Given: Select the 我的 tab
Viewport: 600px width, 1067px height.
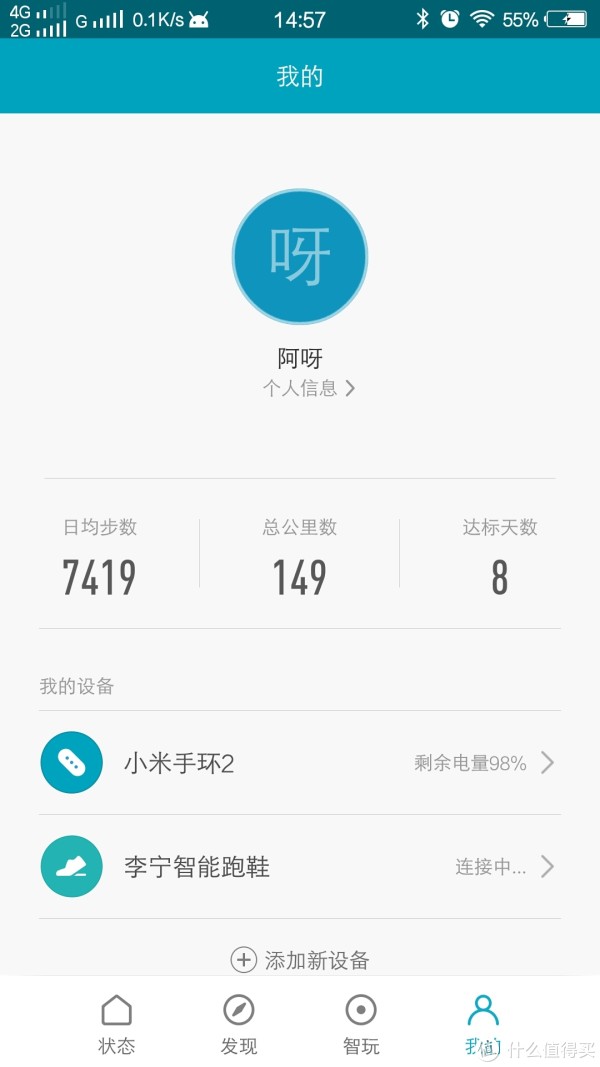Looking at the screenshot, I should click(x=483, y=1025).
